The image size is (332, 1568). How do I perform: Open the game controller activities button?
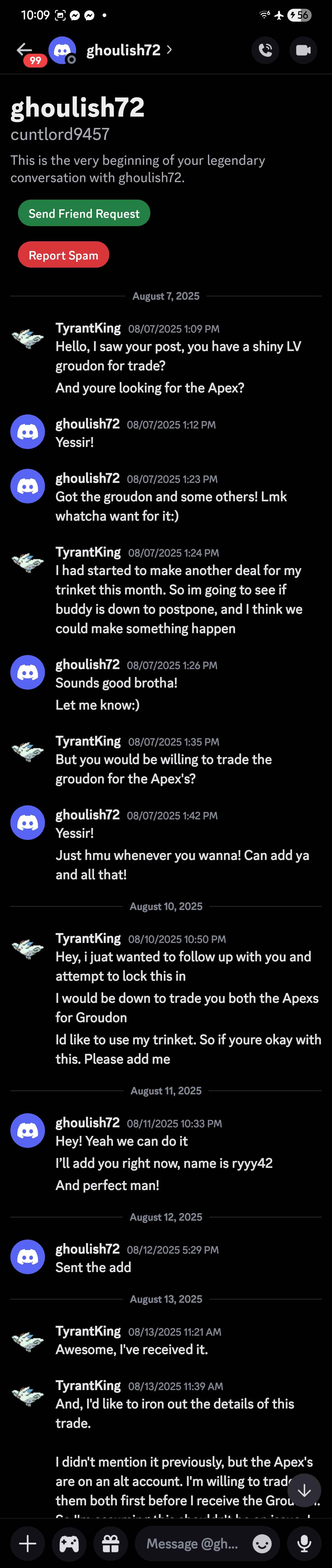[x=69, y=1543]
